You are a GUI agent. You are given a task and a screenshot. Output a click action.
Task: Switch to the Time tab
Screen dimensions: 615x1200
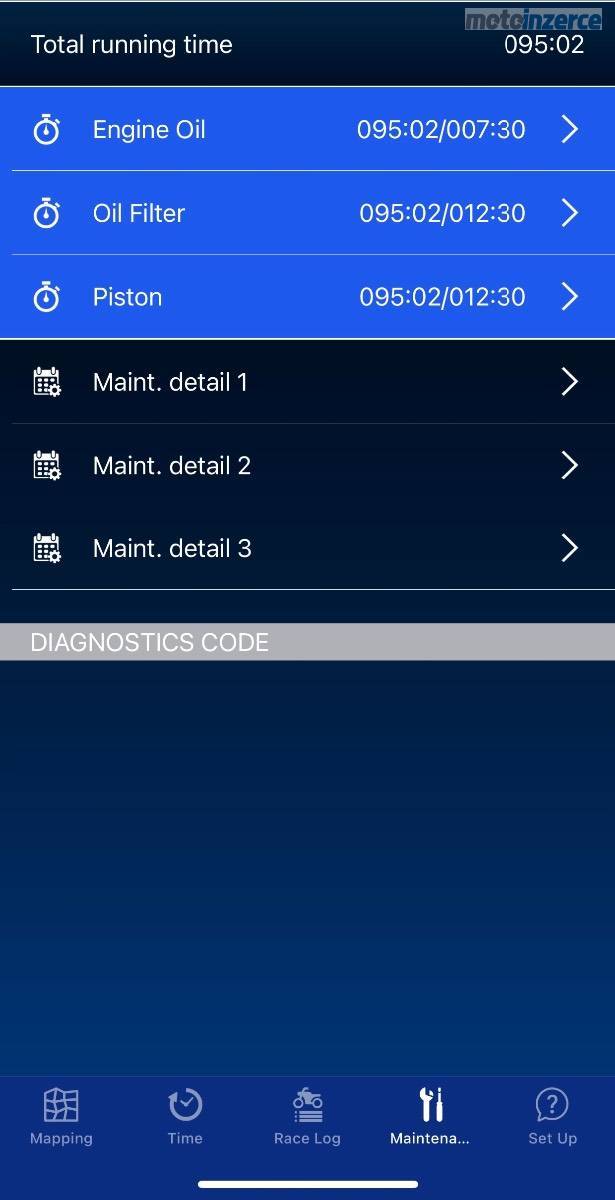pos(185,1117)
